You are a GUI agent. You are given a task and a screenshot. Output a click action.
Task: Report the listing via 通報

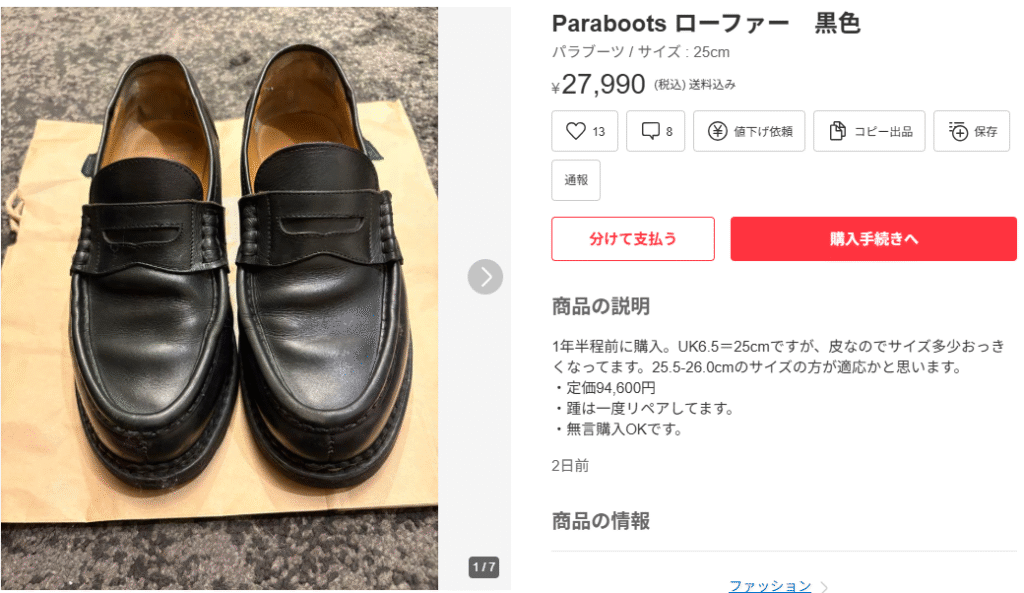pos(576,180)
